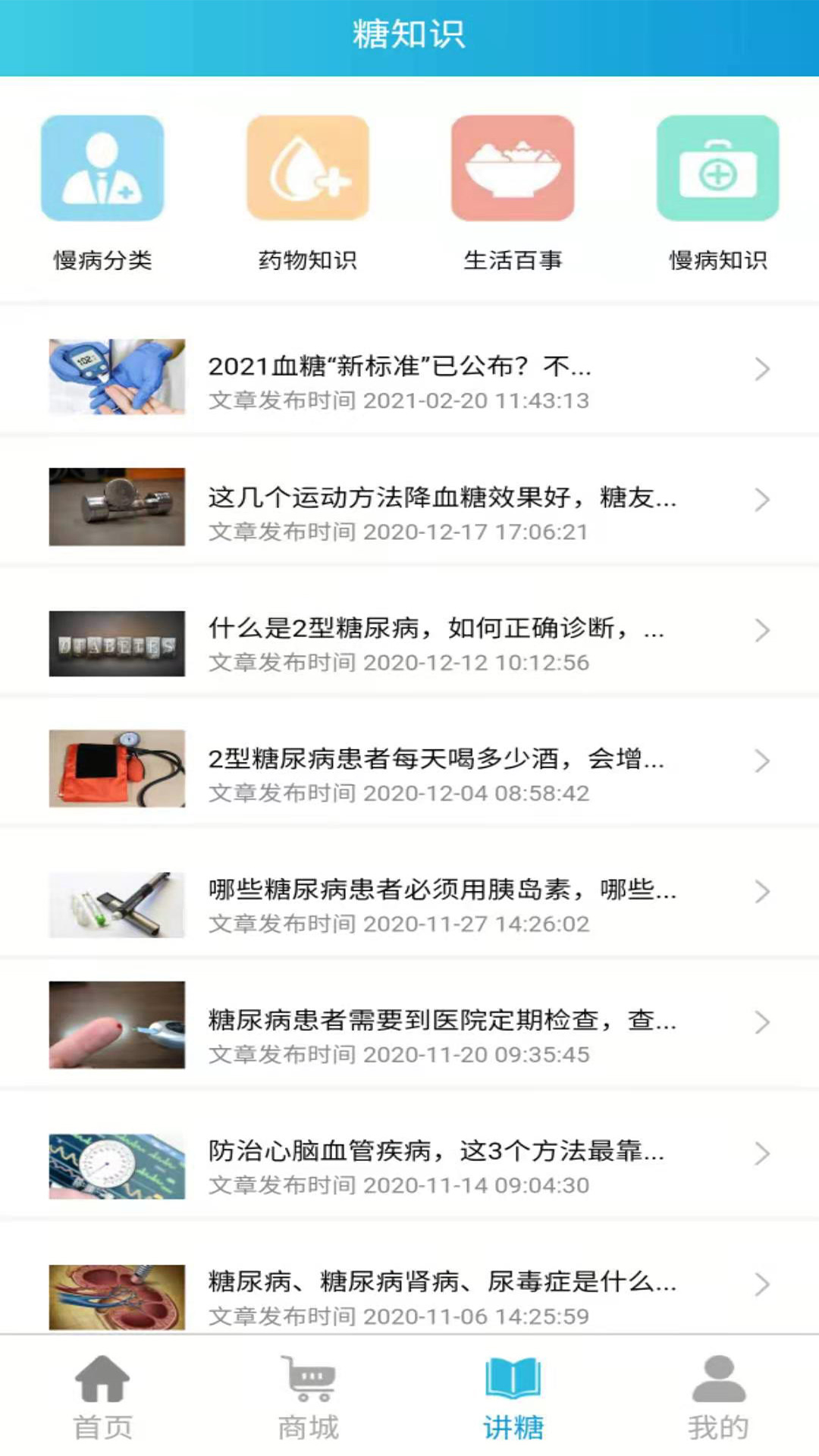Image resolution: width=819 pixels, height=1456 pixels.
Task: Select the 讲糖 tab
Action: point(513,1397)
